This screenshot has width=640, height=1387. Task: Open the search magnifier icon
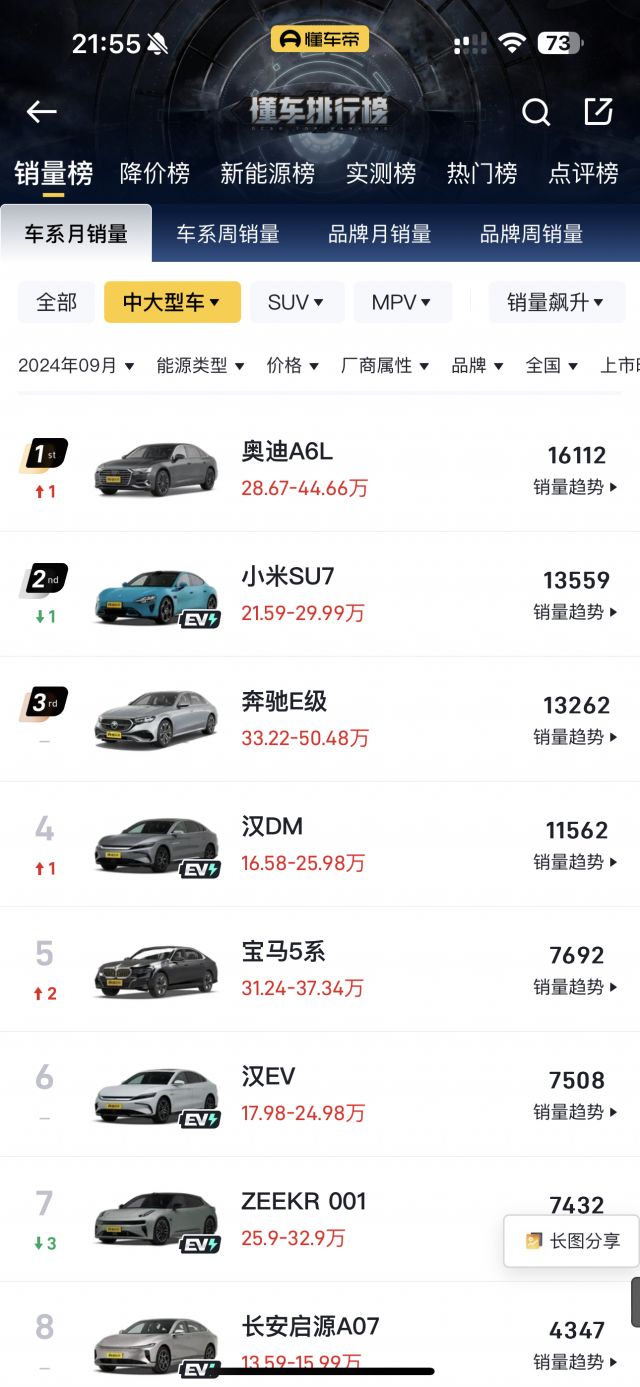pos(536,112)
